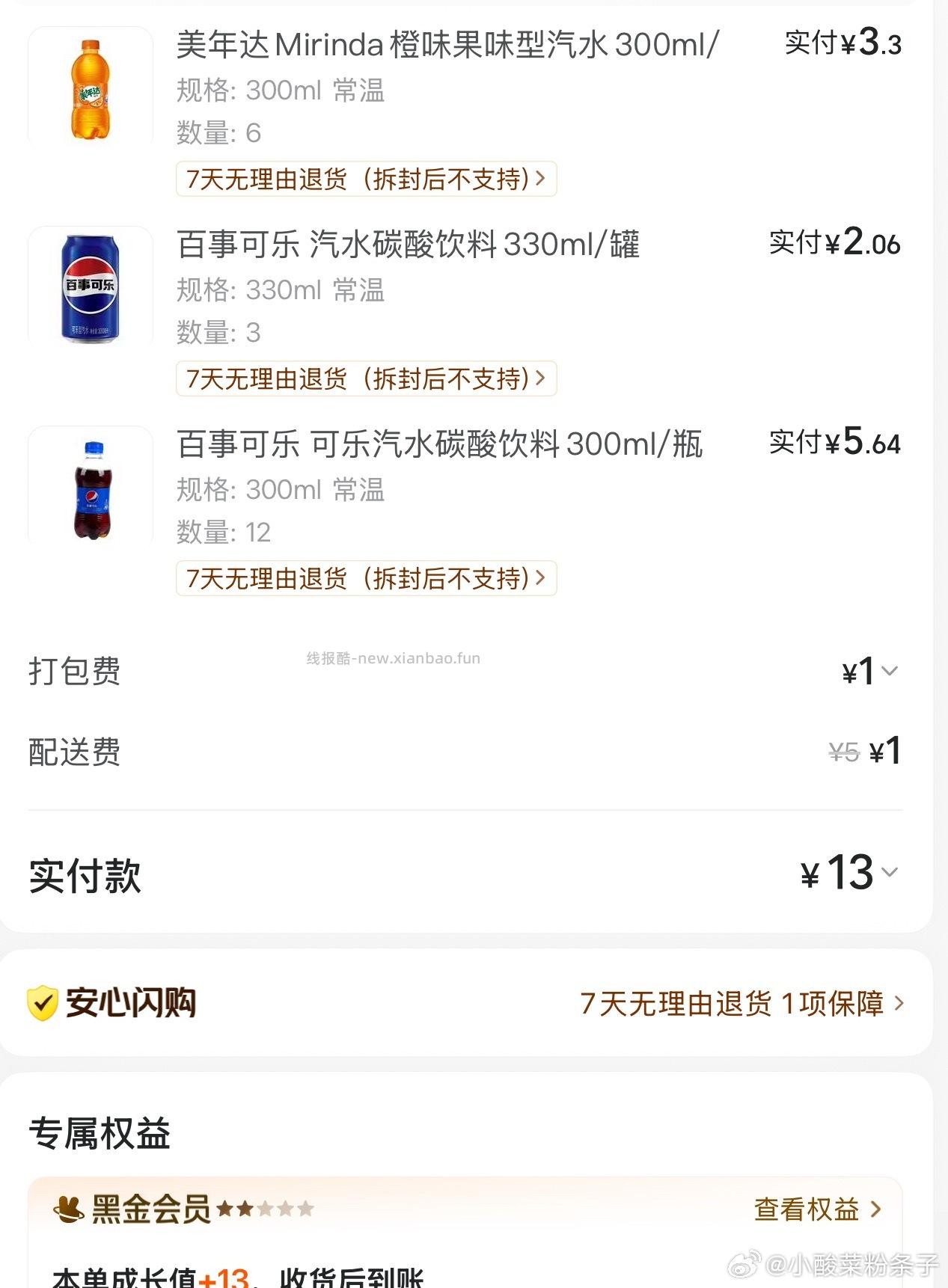Click the Pepsi can return policy tag

(364, 379)
